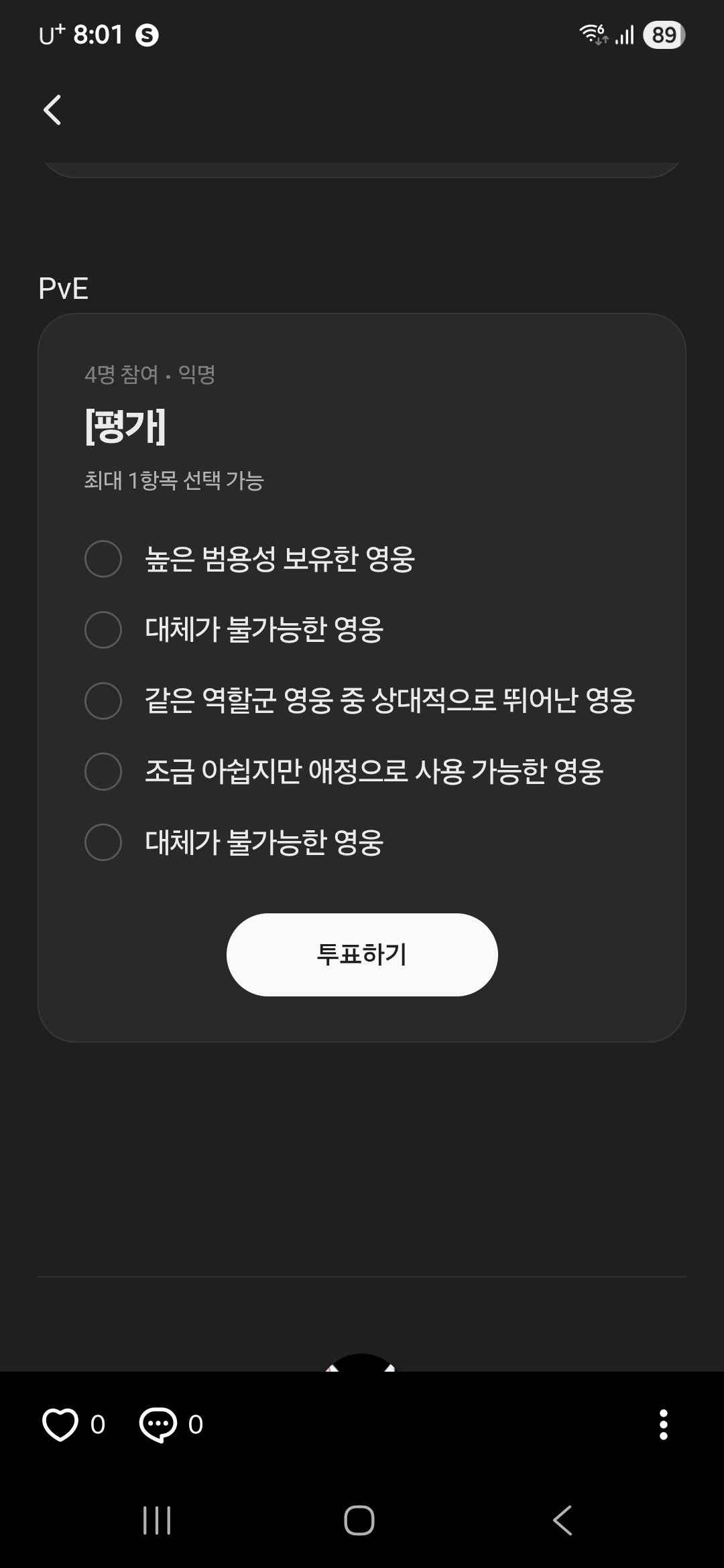Tap the system home button

(359, 1520)
